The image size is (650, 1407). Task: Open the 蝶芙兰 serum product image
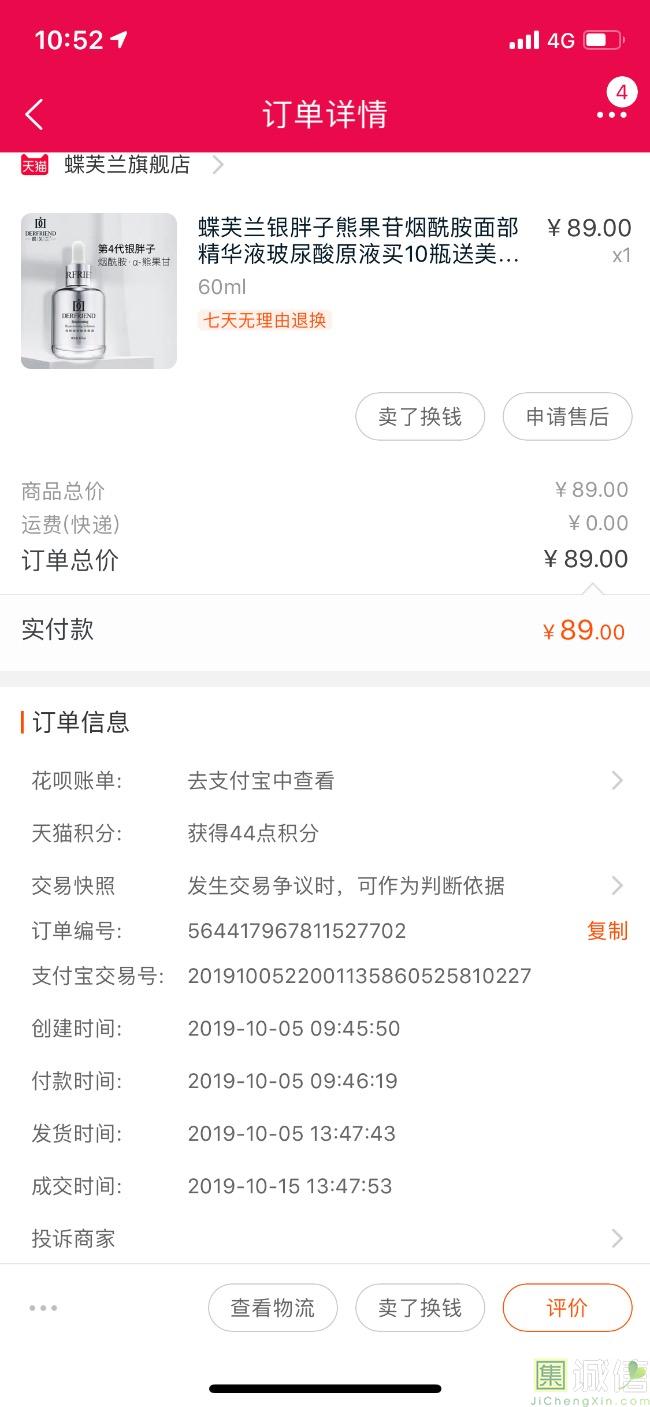coord(99,291)
